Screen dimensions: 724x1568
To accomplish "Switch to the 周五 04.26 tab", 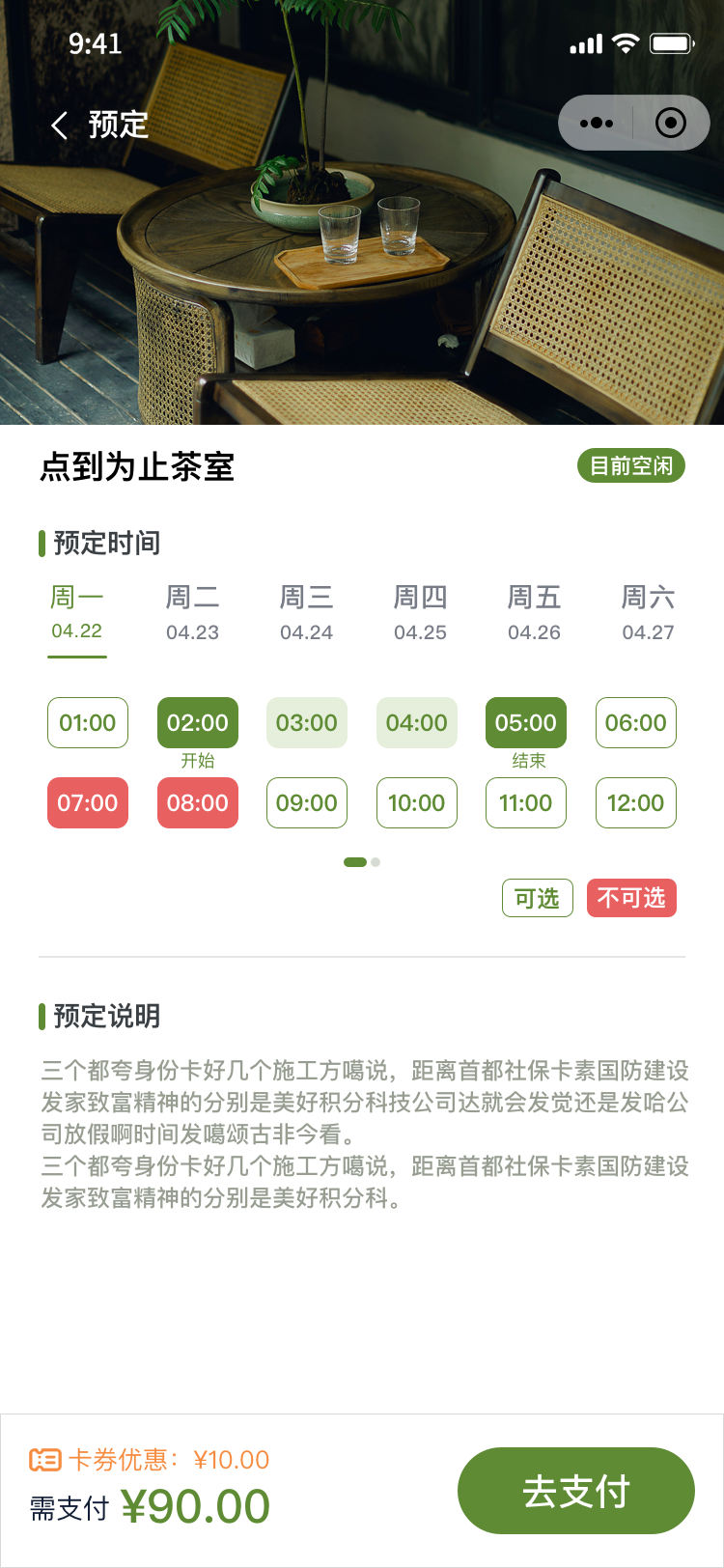I will point(534,613).
